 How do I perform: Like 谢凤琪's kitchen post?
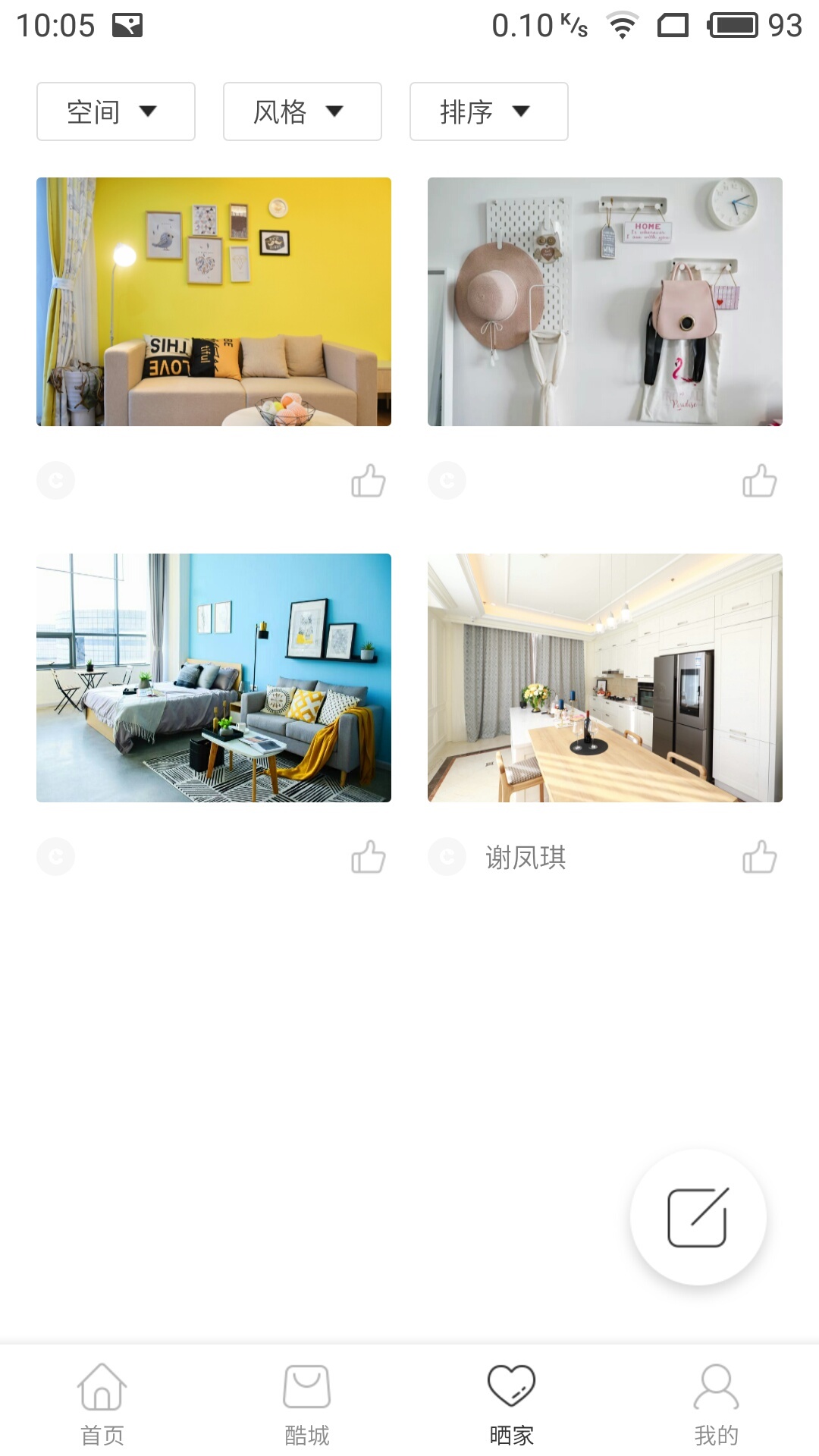point(759,857)
